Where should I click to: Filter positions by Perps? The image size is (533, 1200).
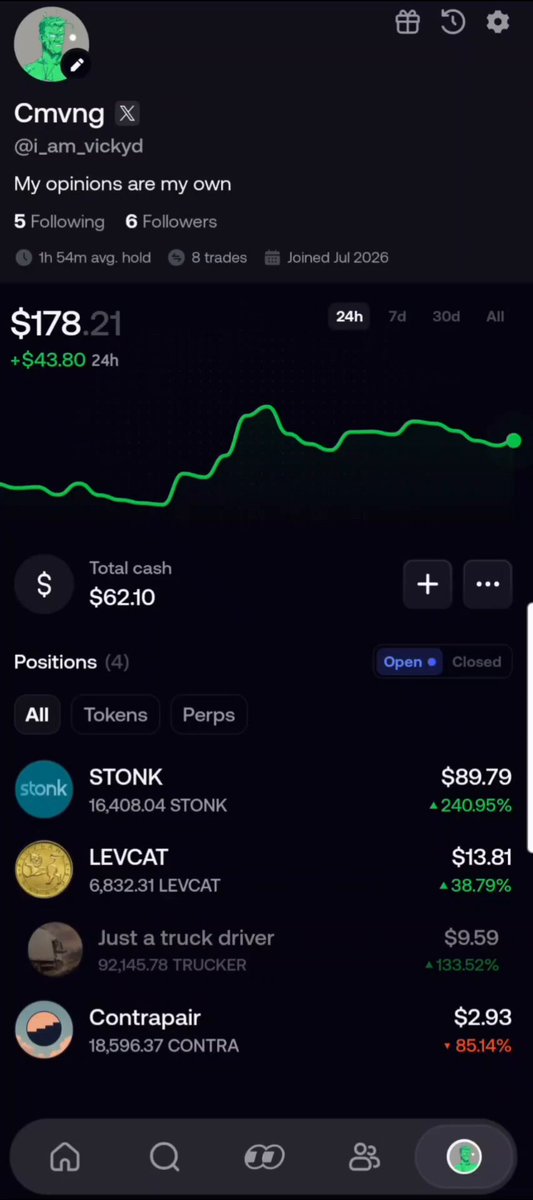tap(209, 715)
